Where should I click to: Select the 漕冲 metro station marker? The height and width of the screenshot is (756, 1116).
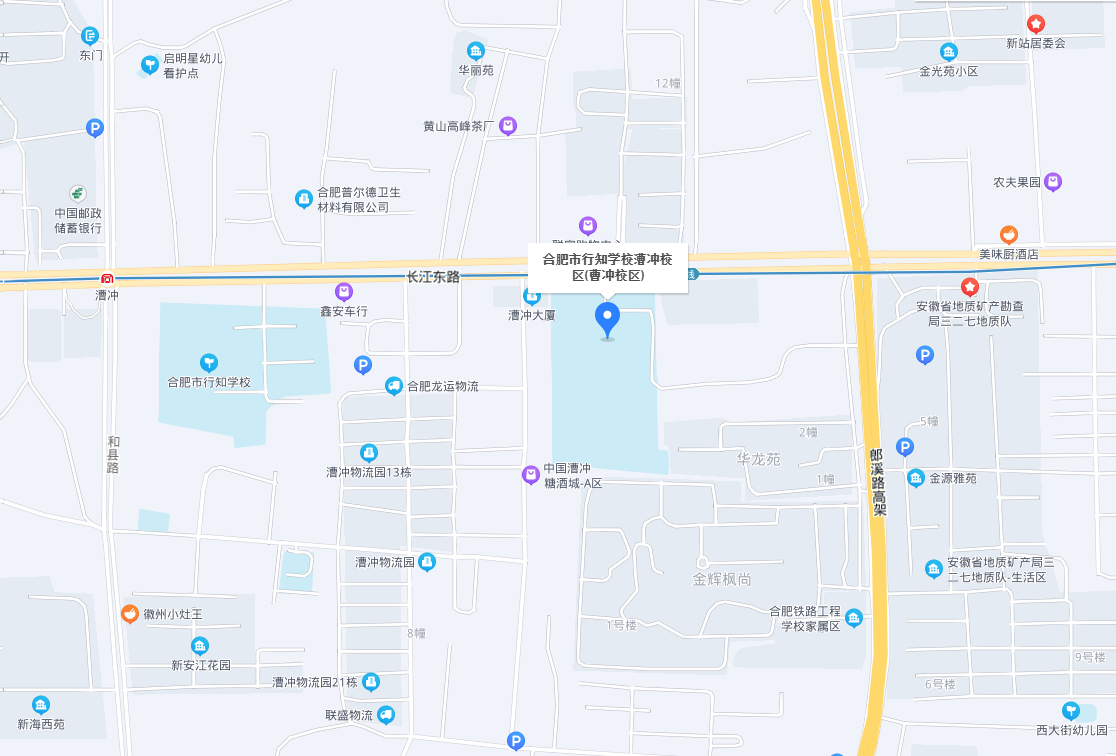107,278
